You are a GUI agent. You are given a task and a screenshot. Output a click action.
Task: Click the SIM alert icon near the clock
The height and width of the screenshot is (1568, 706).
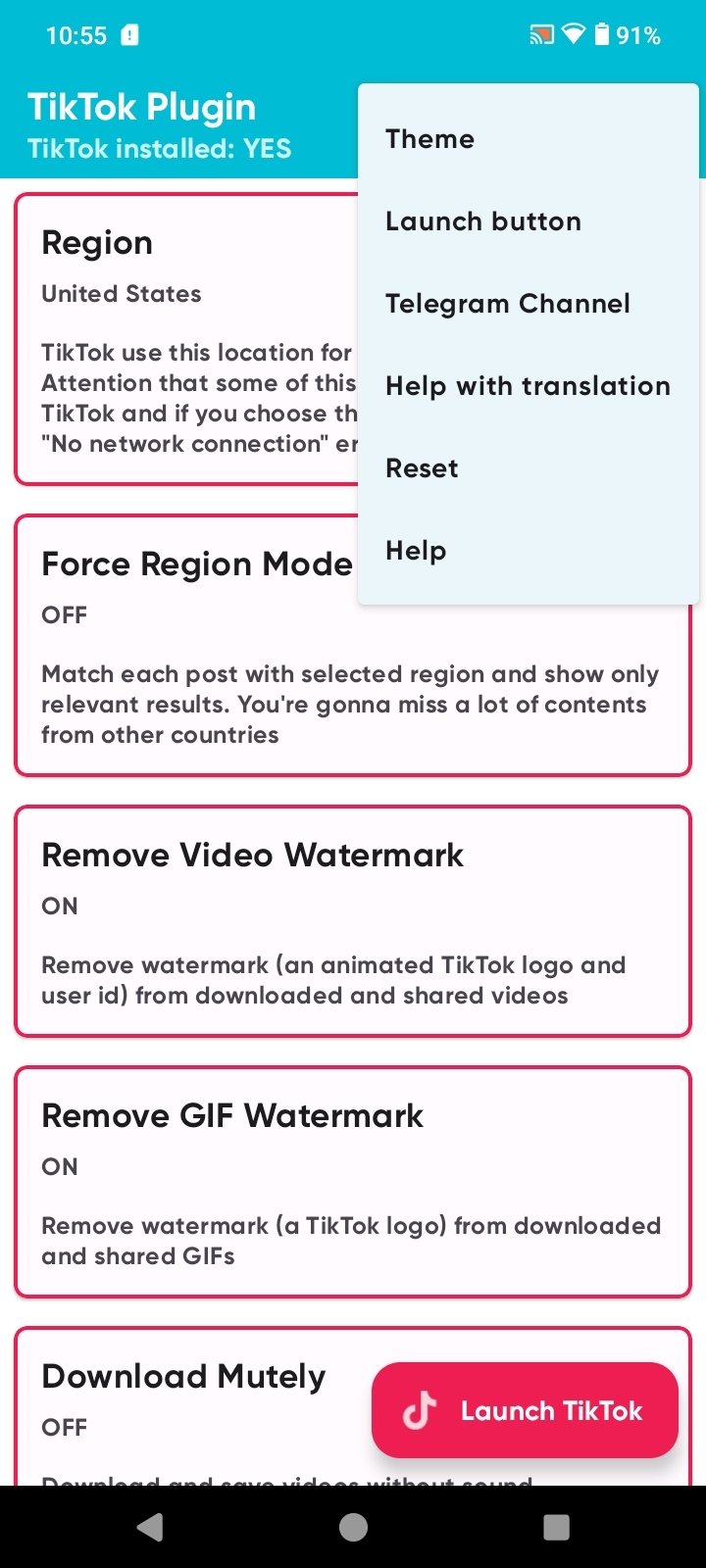pyautogui.click(x=130, y=34)
